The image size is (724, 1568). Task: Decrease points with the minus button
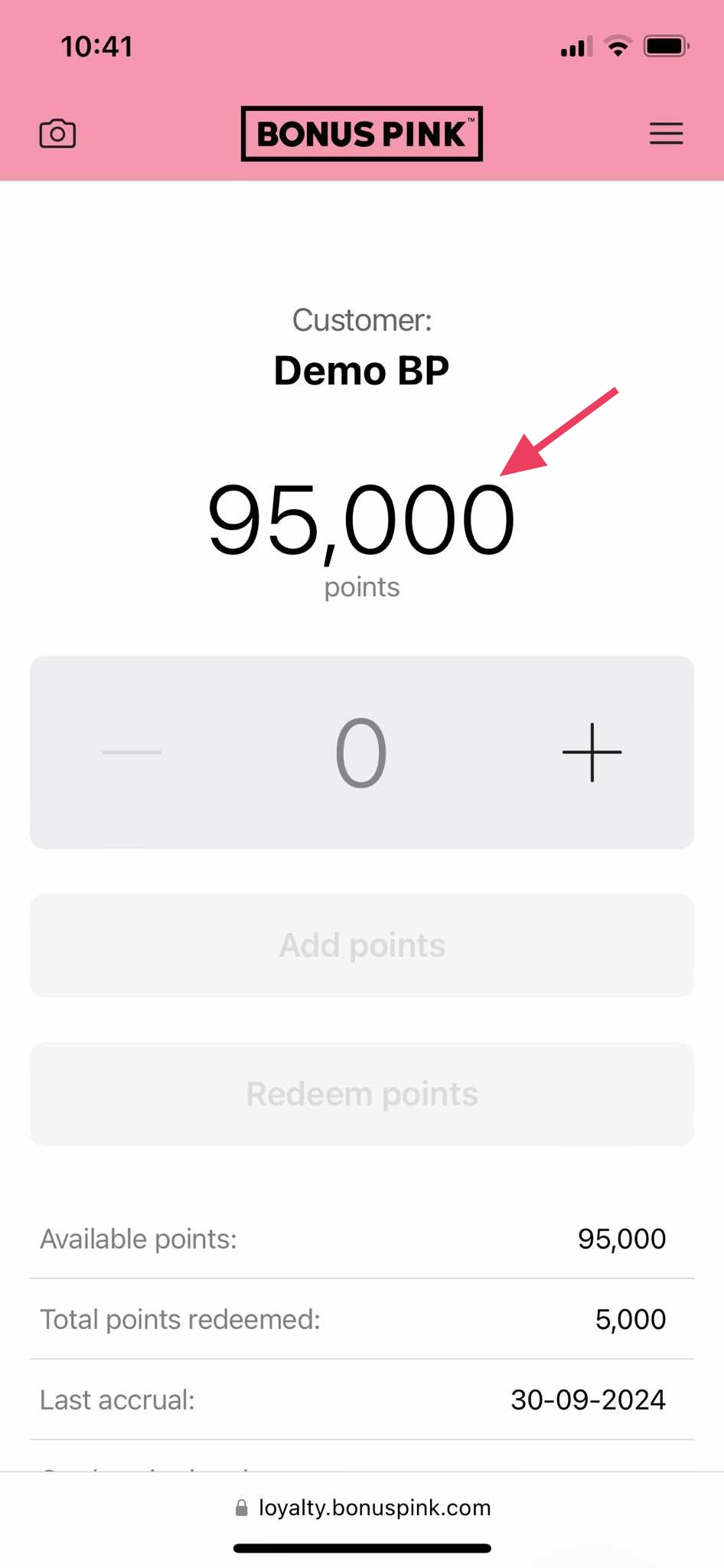[132, 752]
